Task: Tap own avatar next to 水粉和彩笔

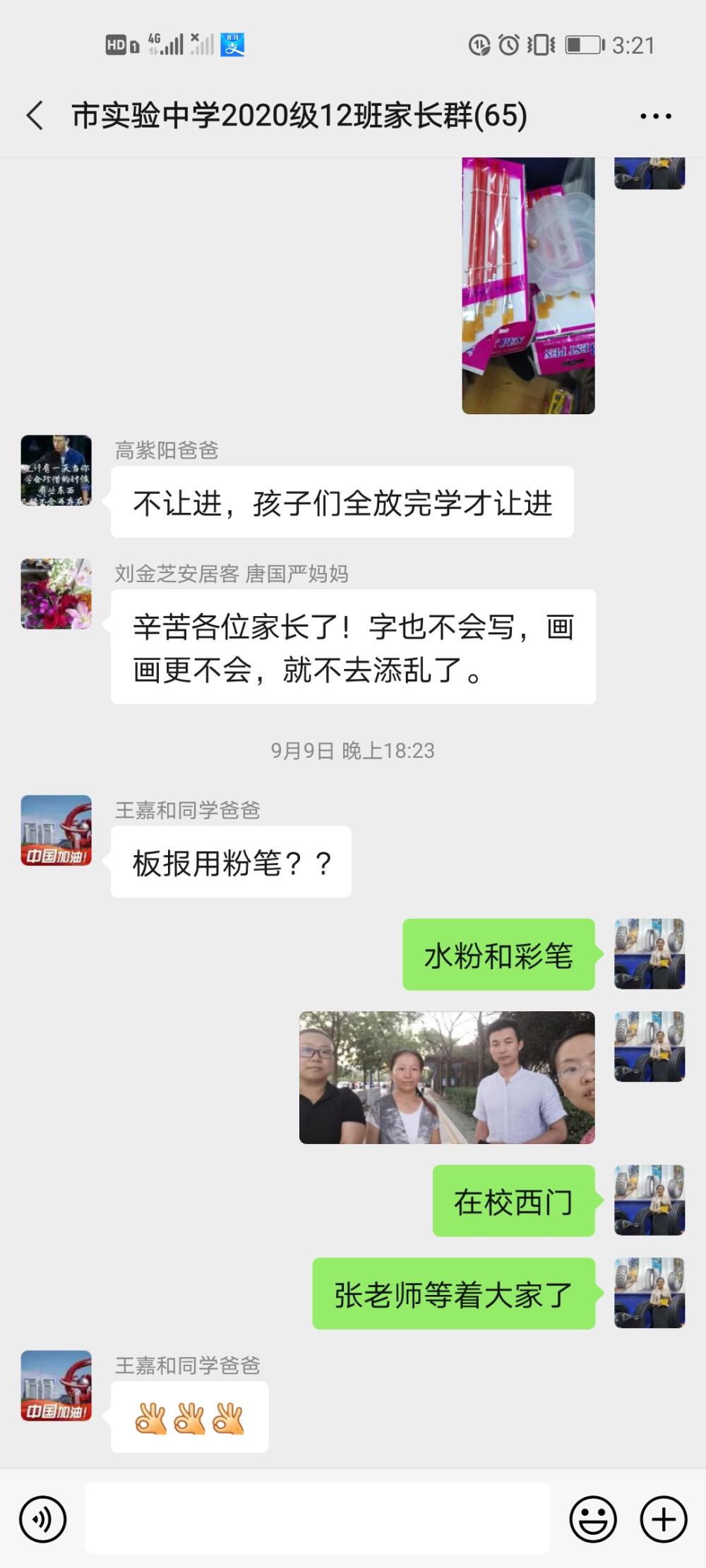Action: coord(650,954)
